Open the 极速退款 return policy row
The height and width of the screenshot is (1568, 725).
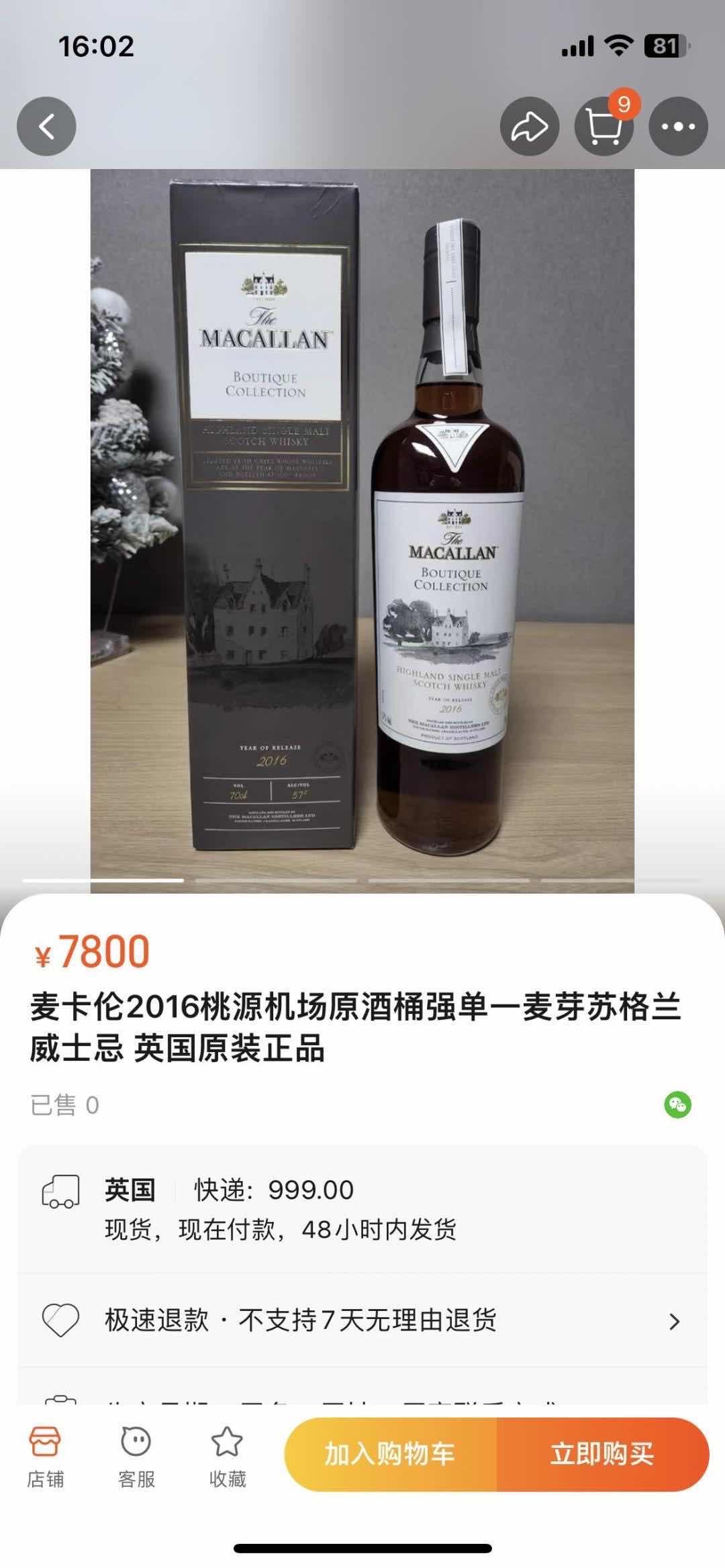362,1320
